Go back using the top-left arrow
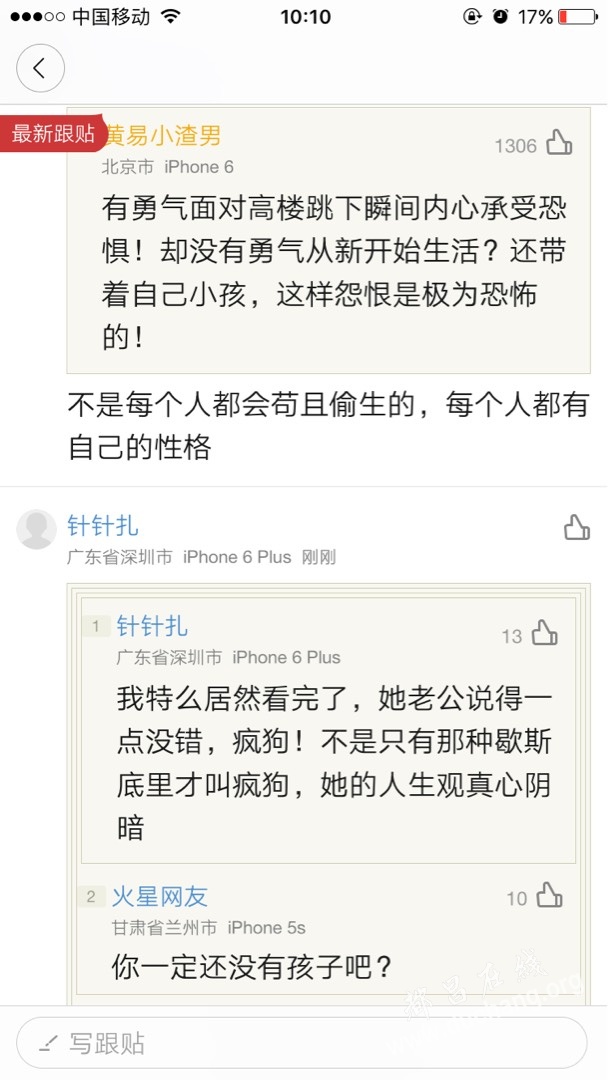This screenshot has width=608, height=1080. [40, 68]
